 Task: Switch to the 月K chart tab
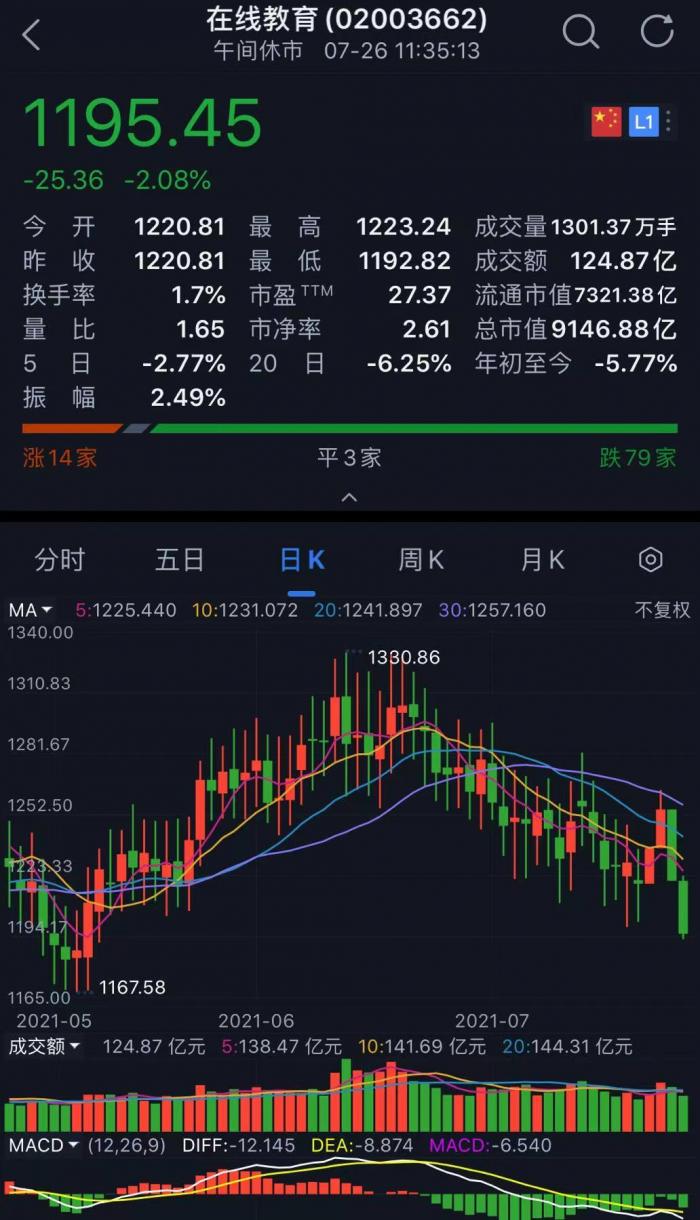[542, 560]
